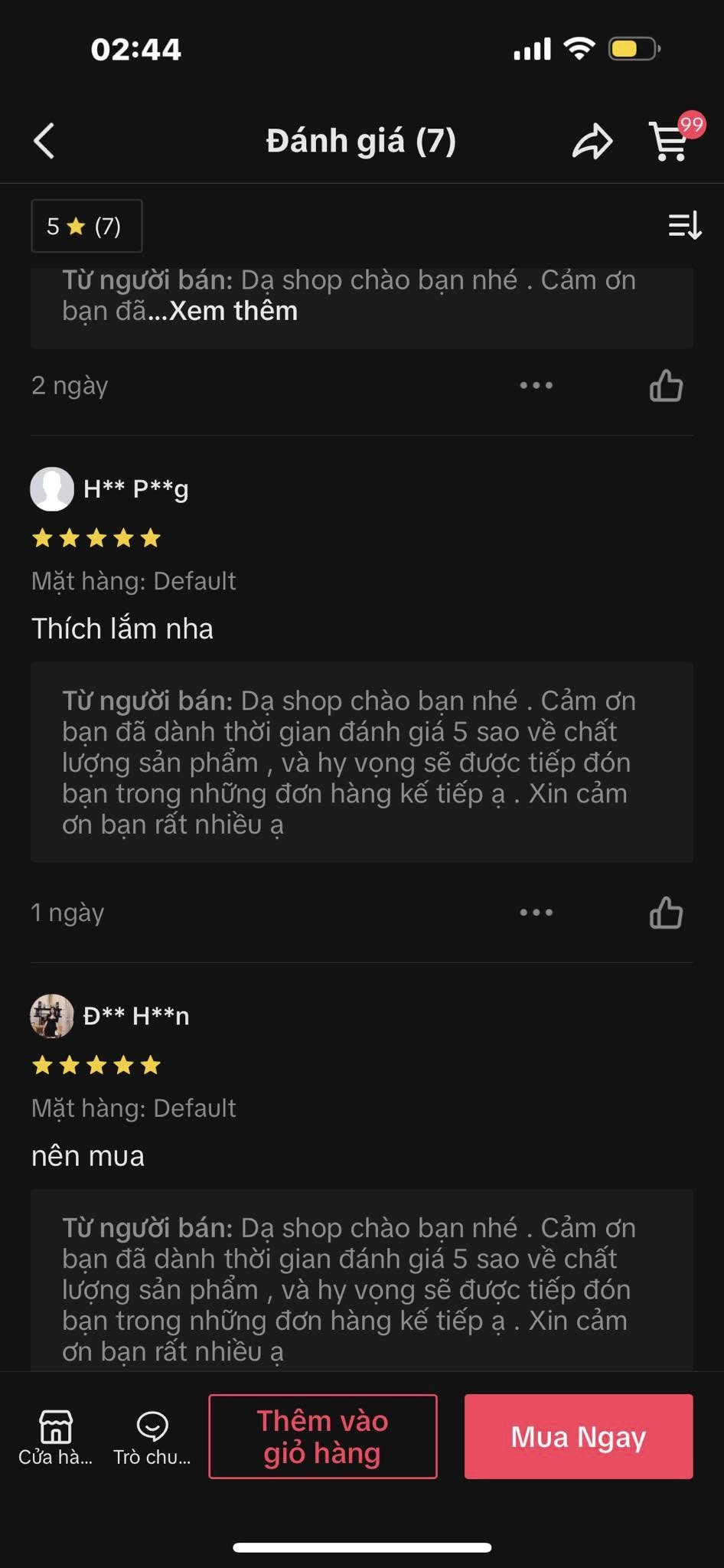Open H** P**g's profile avatar

pyautogui.click(x=52, y=488)
